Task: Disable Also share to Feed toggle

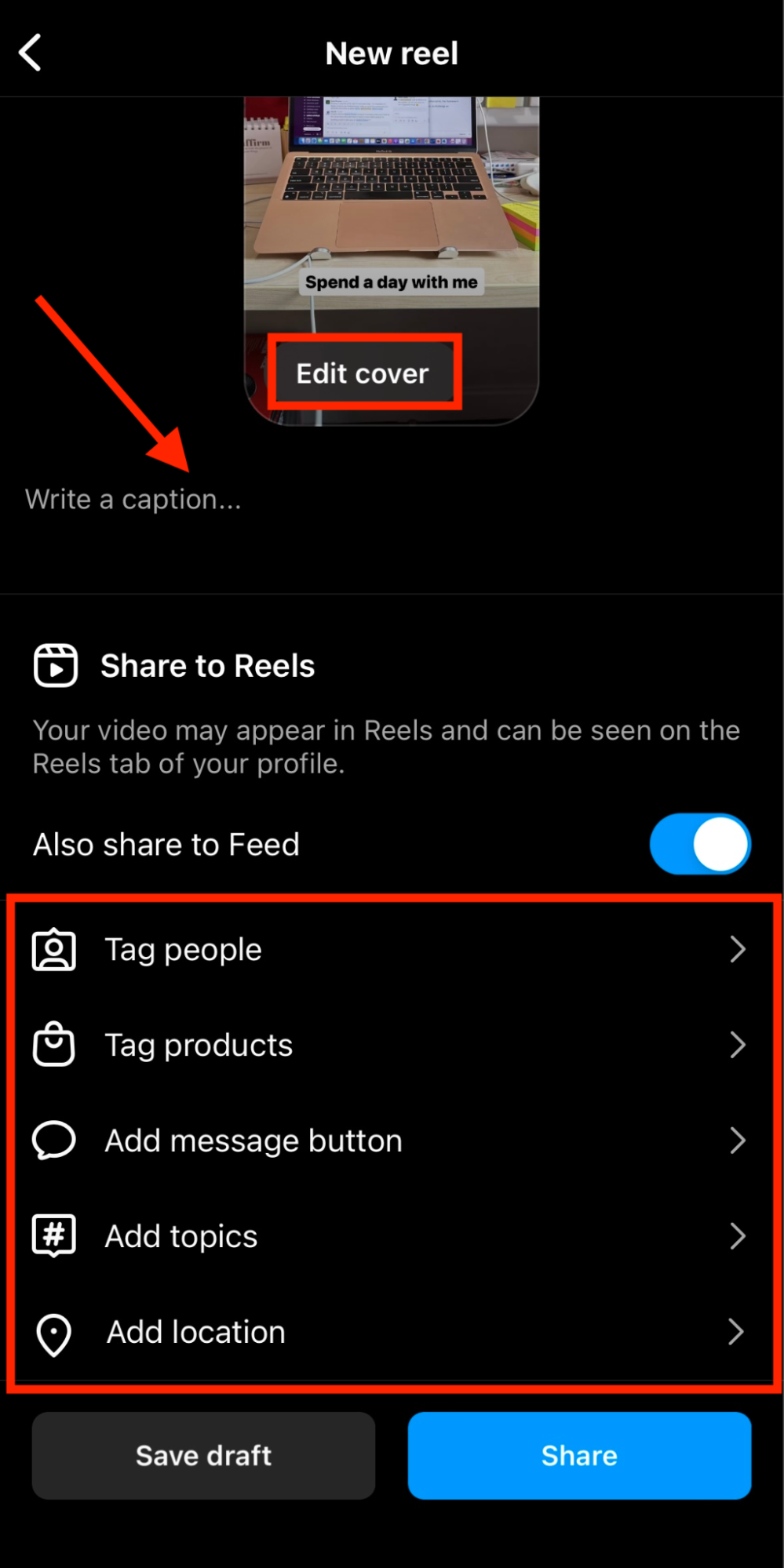Action: [x=700, y=844]
